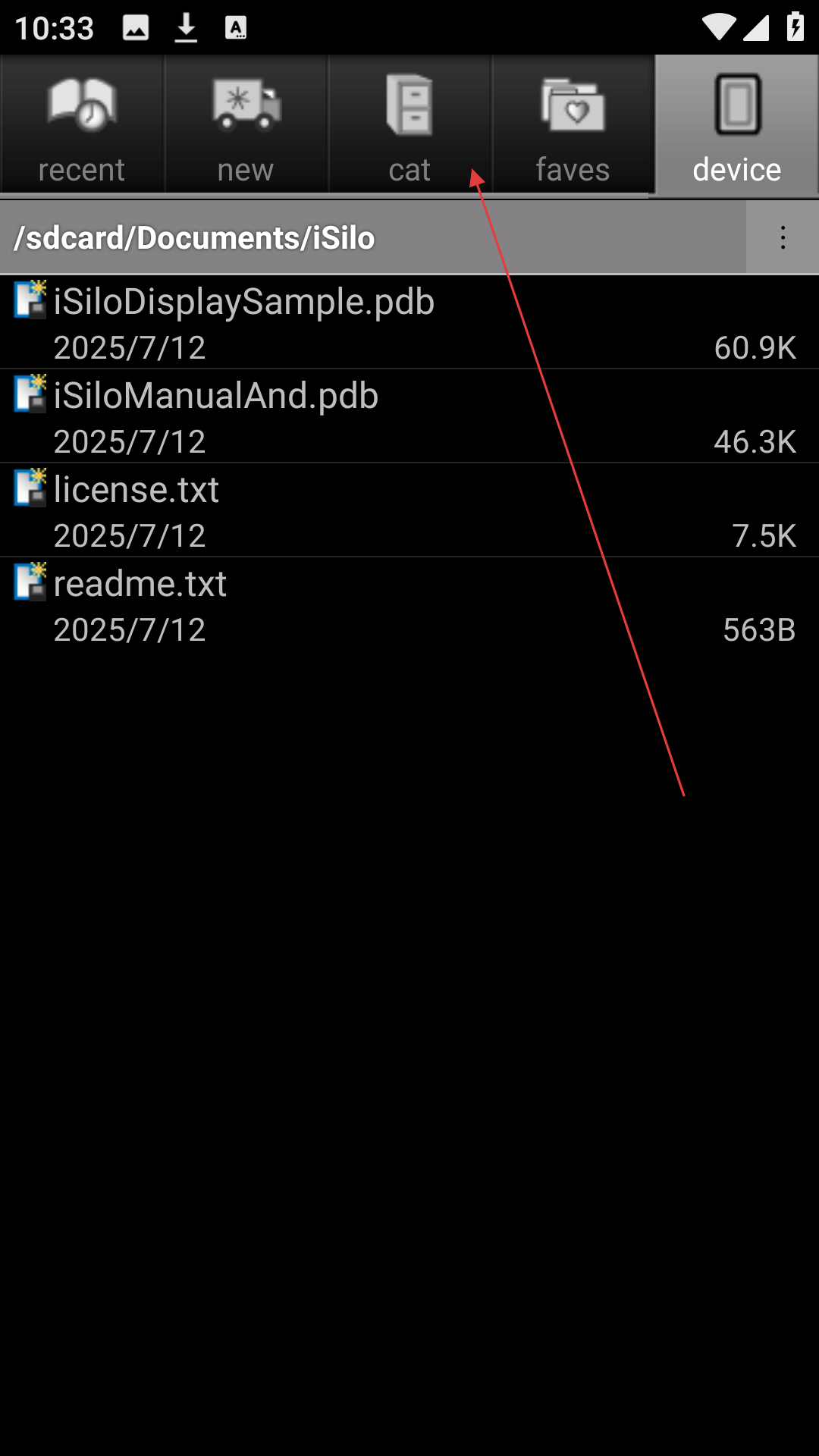This screenshot has width=819, height=1456.
Task: Tap the device tab
Action: point(737,124)
